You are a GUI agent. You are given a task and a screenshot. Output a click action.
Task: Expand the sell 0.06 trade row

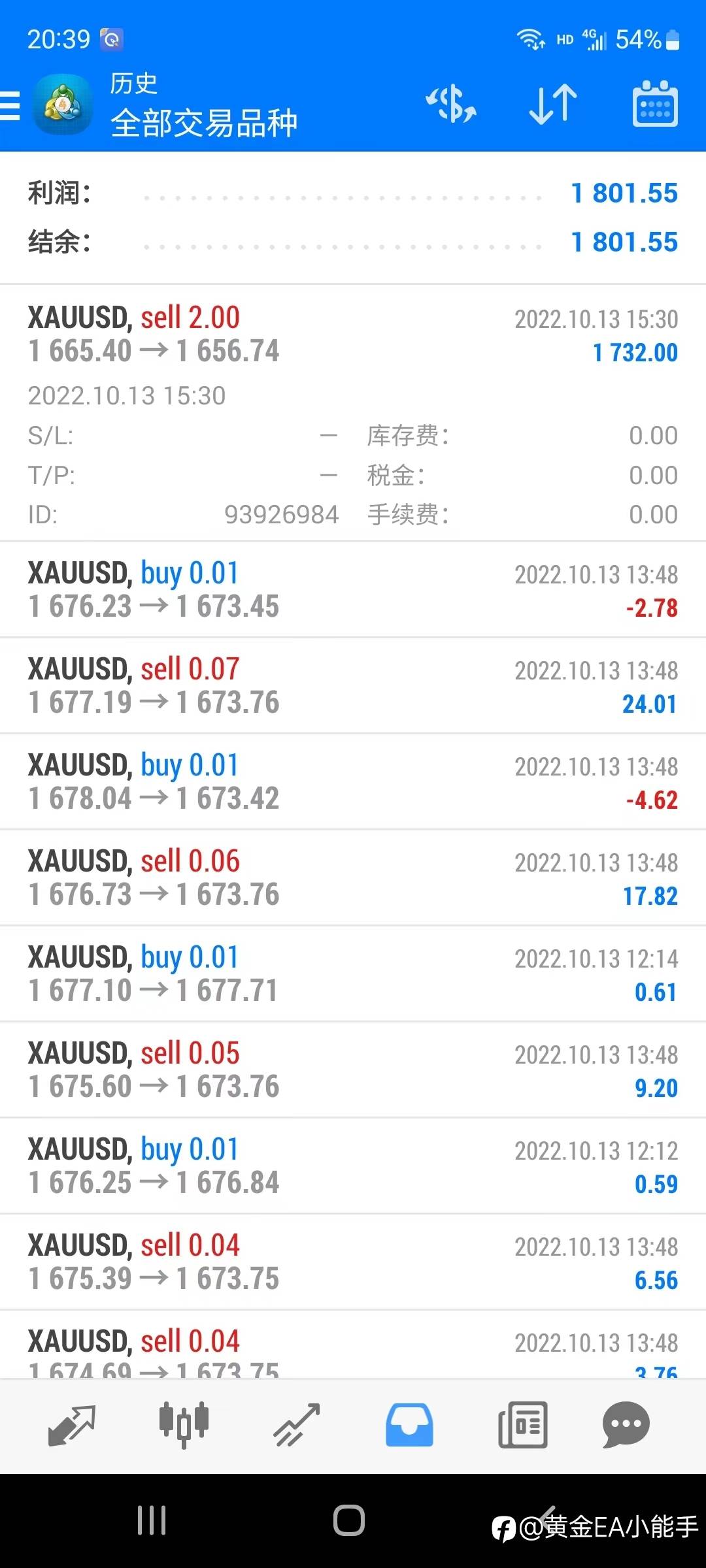click(x=353, y=877)
